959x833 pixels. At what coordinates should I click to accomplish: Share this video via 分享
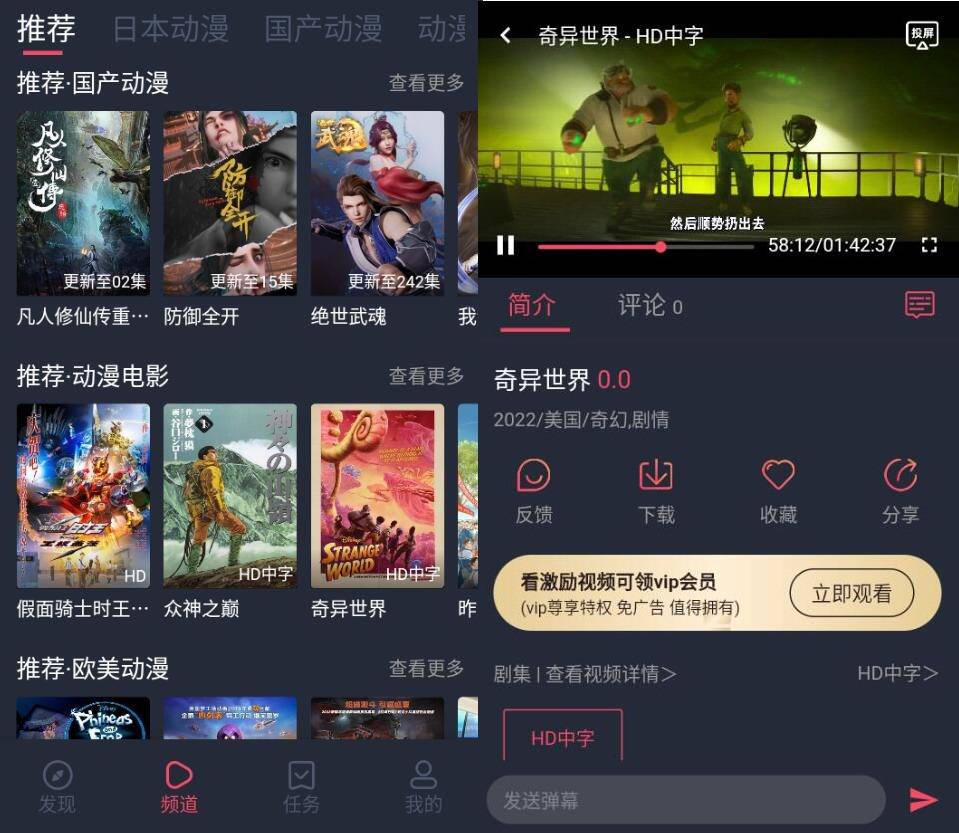[x=900, y=491]
